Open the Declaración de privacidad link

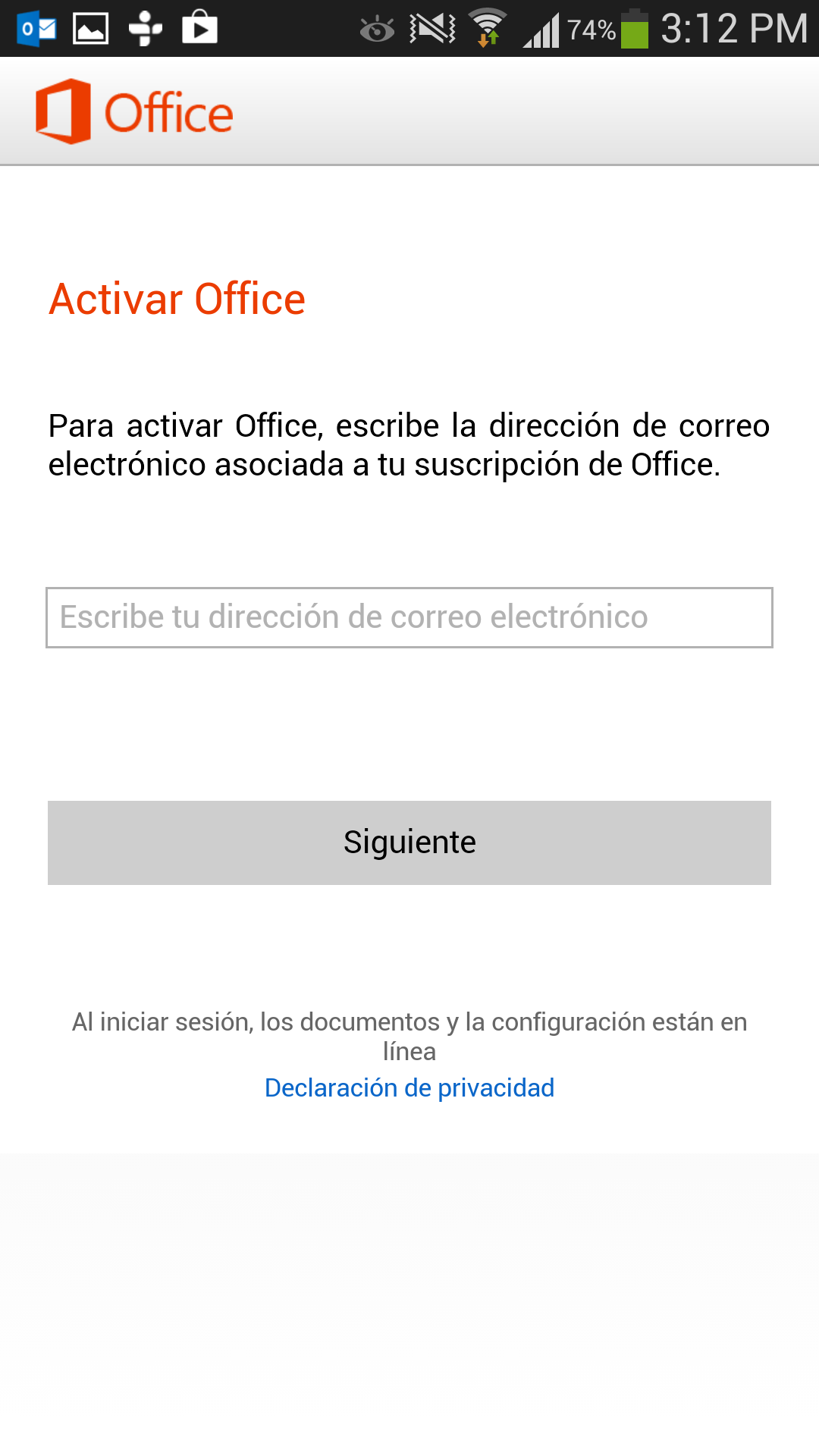(x=409, y=1087)
